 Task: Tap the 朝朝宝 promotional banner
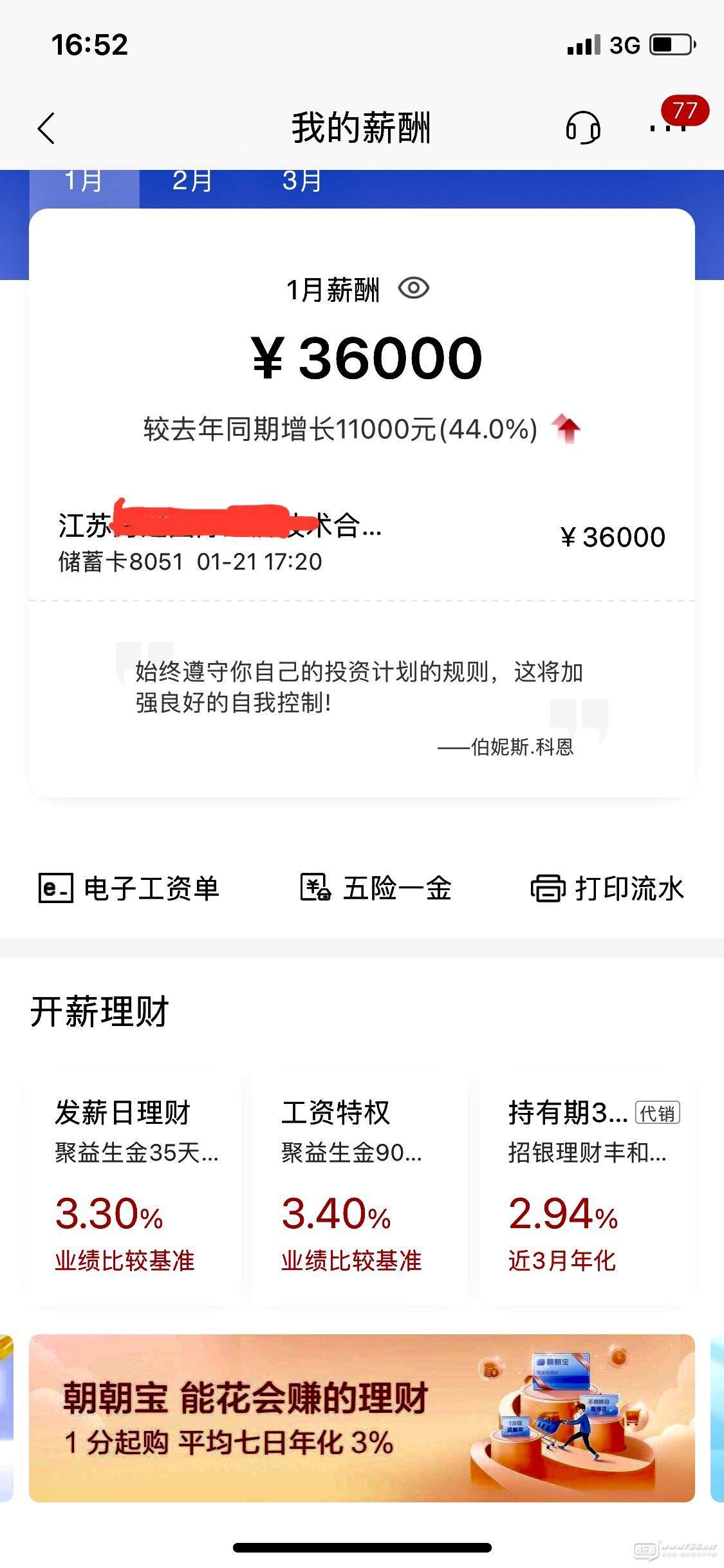point(362,1418)
